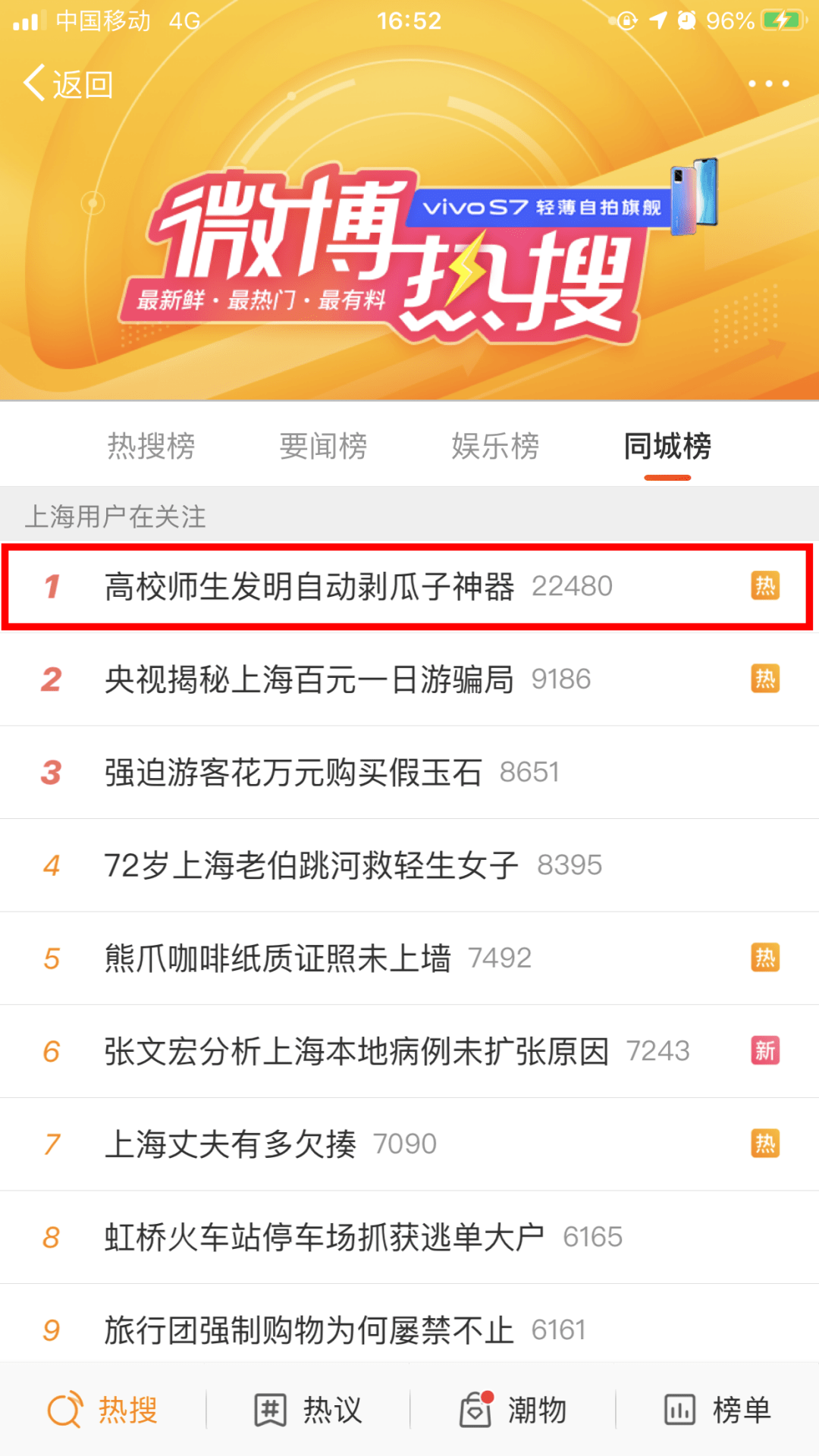Open topic 张文宏分析上海本地病例未扩张原因

point(356,1052)
